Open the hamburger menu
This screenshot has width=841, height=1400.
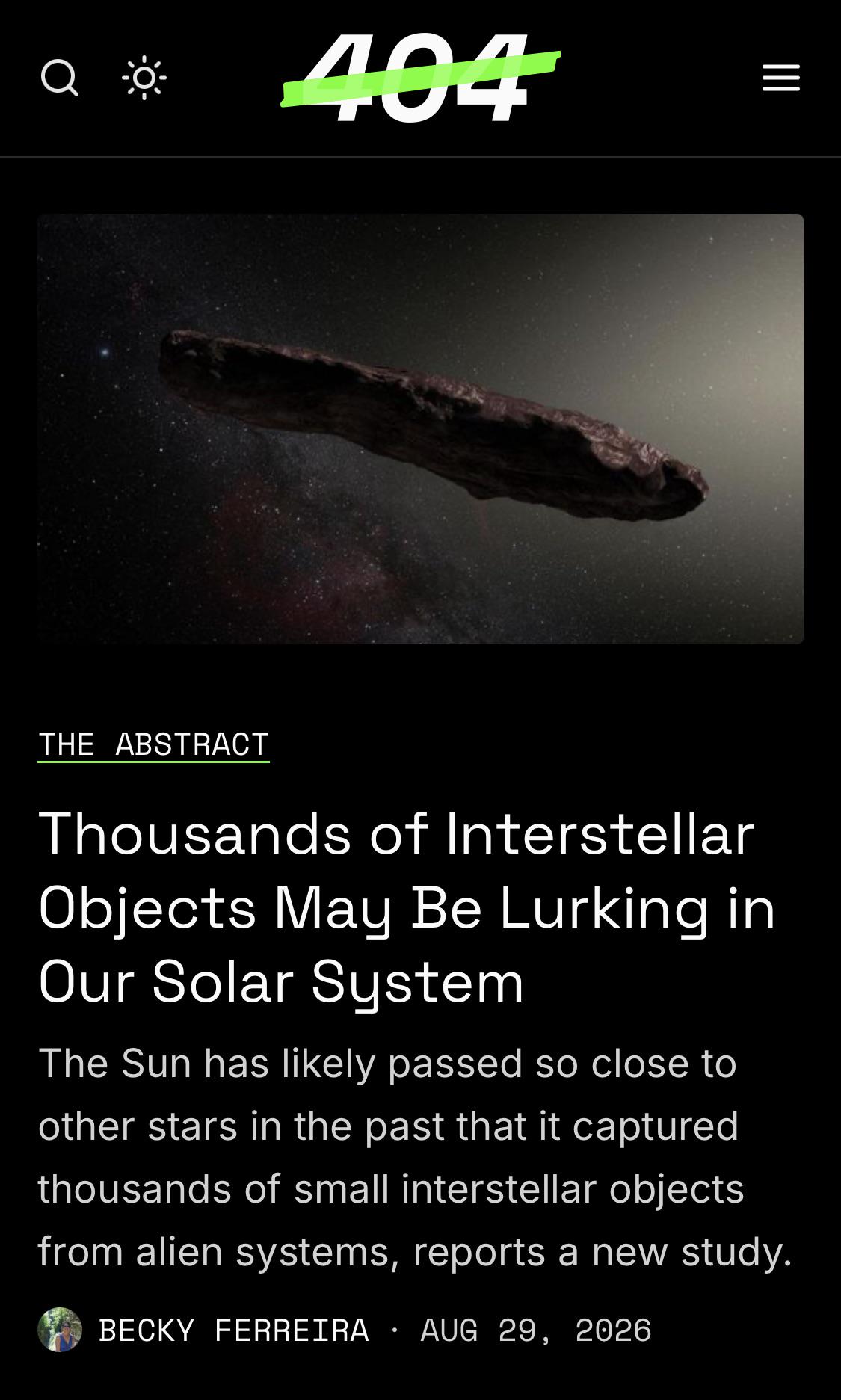781,78
